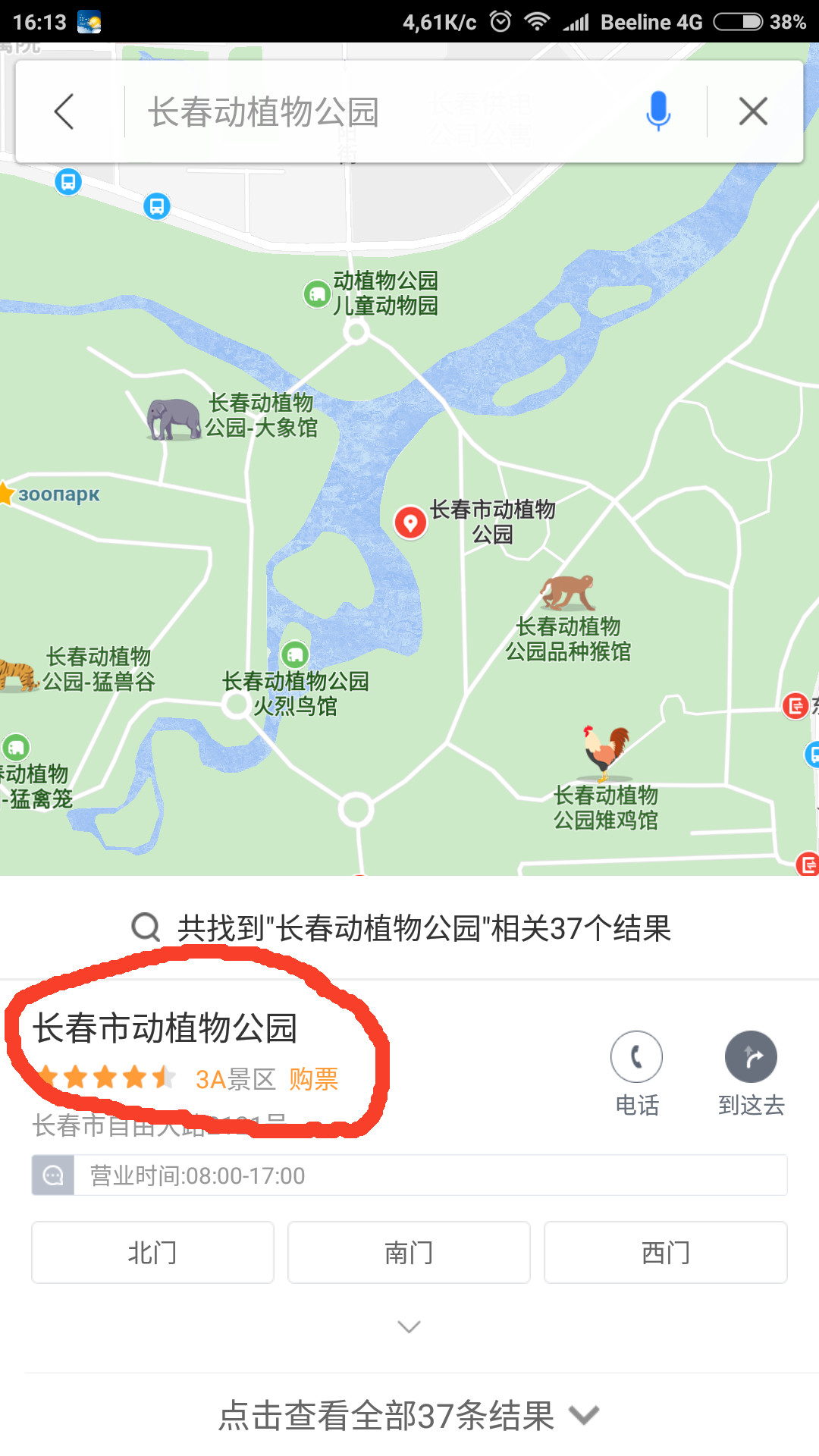Call the park using the 电话 button
The width and height of the screenshot is (819, 1456).
(636, 1057)
